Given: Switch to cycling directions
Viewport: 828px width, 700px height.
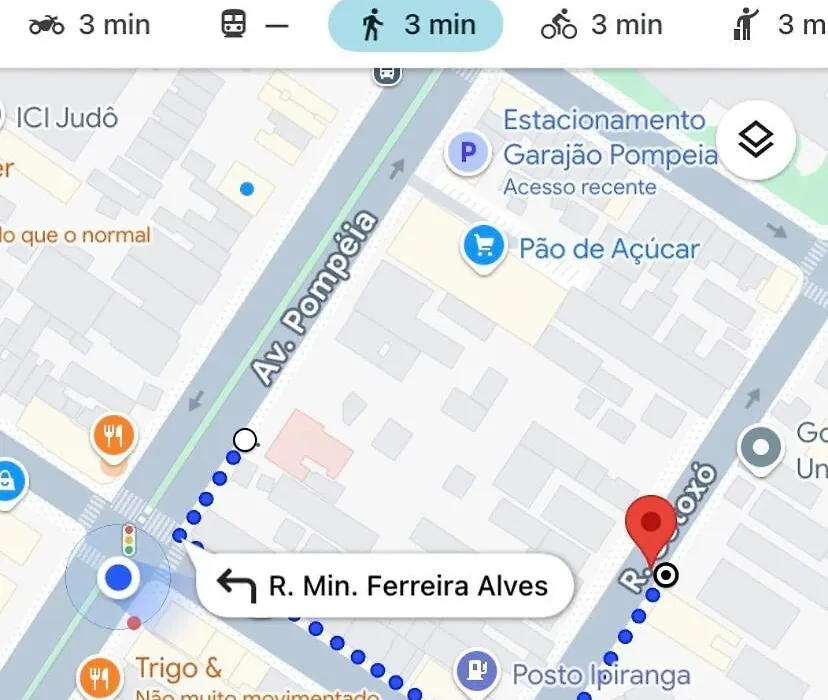Looking at the screenshot, I should click(601, 25).
